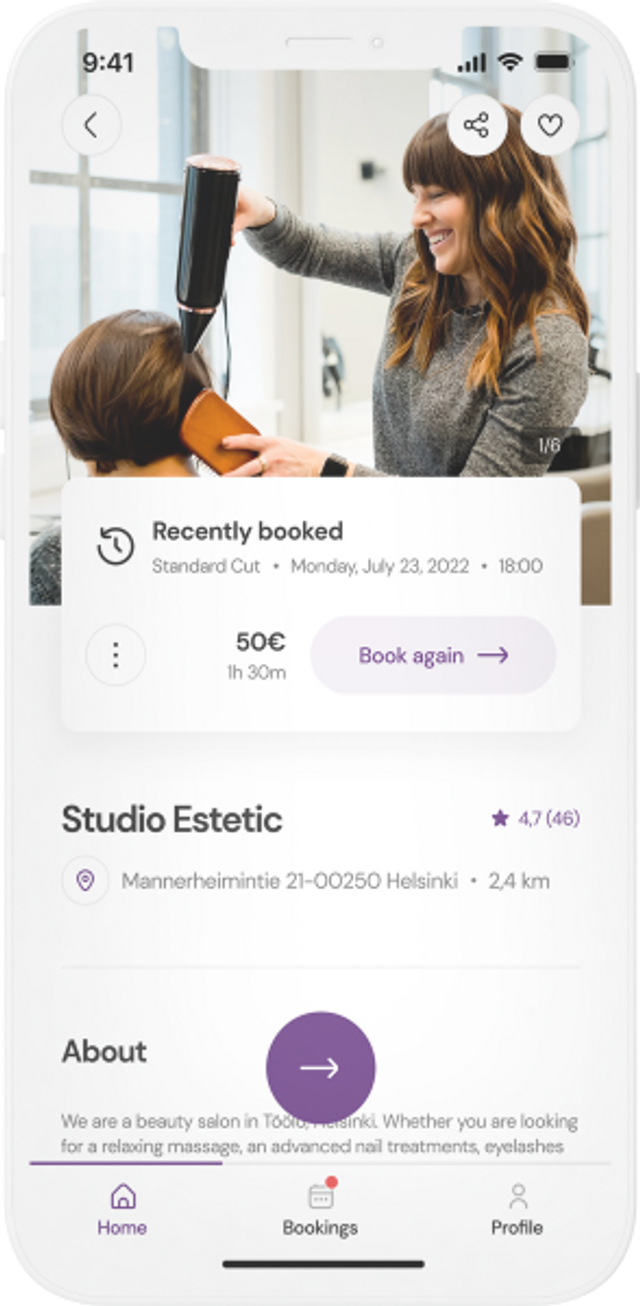Switch to the Home tab

(x=122, y=1209)
